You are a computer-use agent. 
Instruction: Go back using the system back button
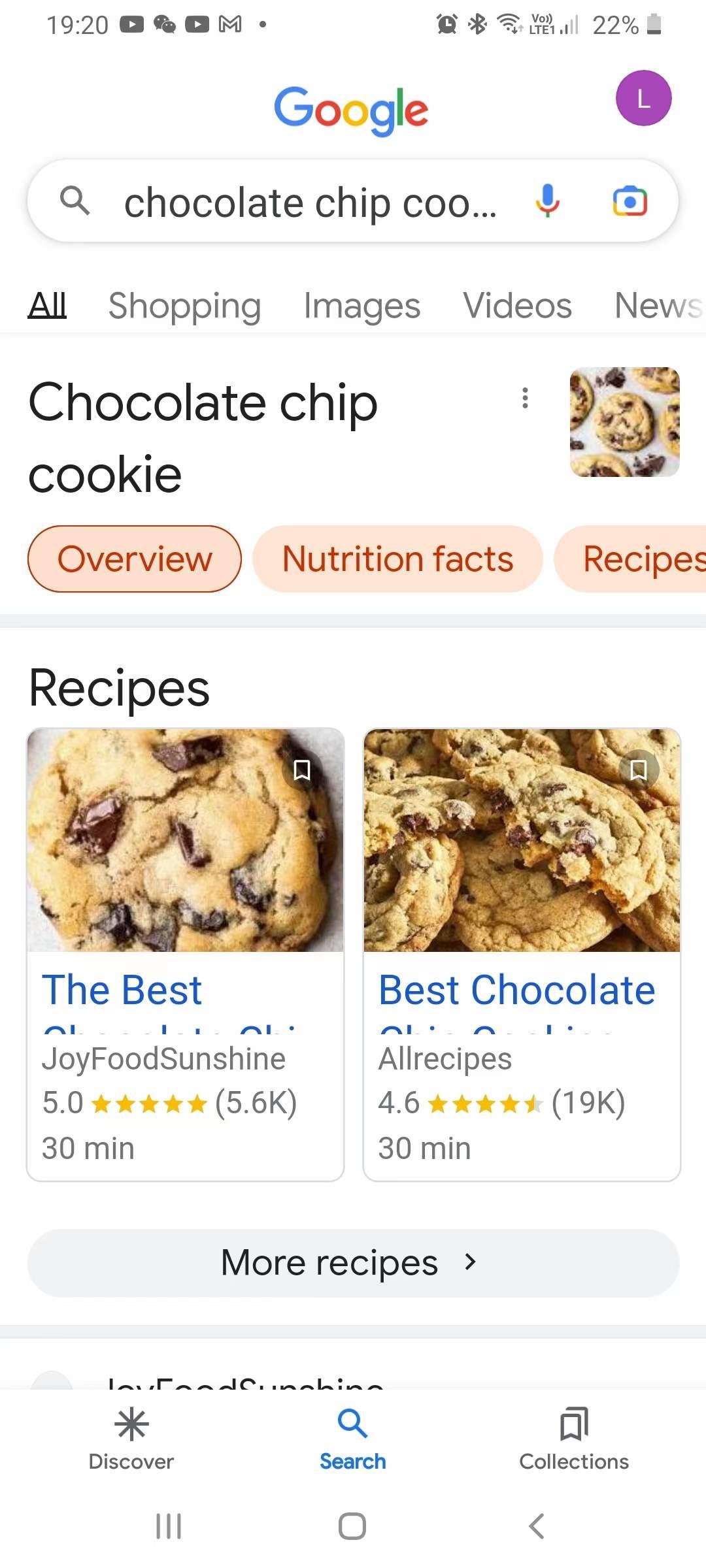[x=536, y=1527]
